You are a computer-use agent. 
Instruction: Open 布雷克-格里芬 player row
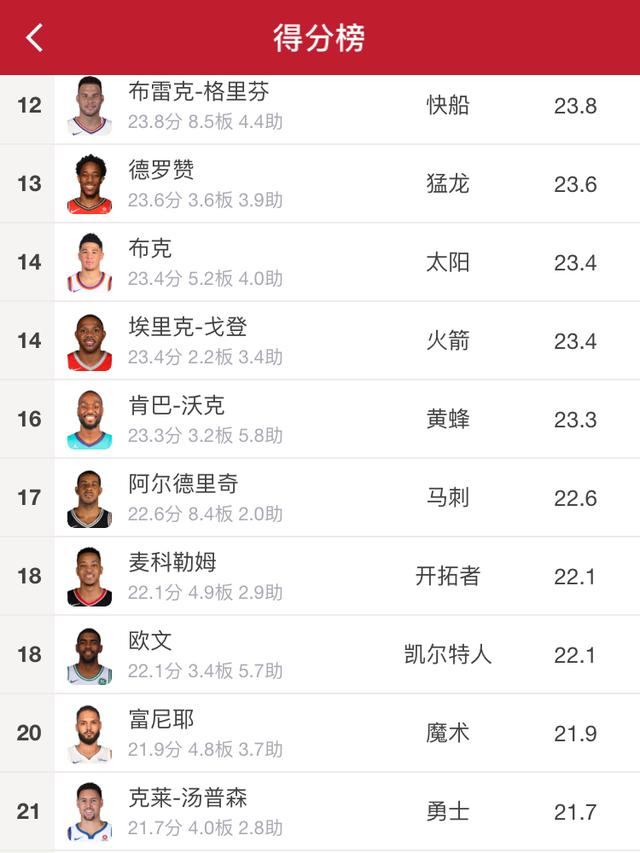point(320,107)
